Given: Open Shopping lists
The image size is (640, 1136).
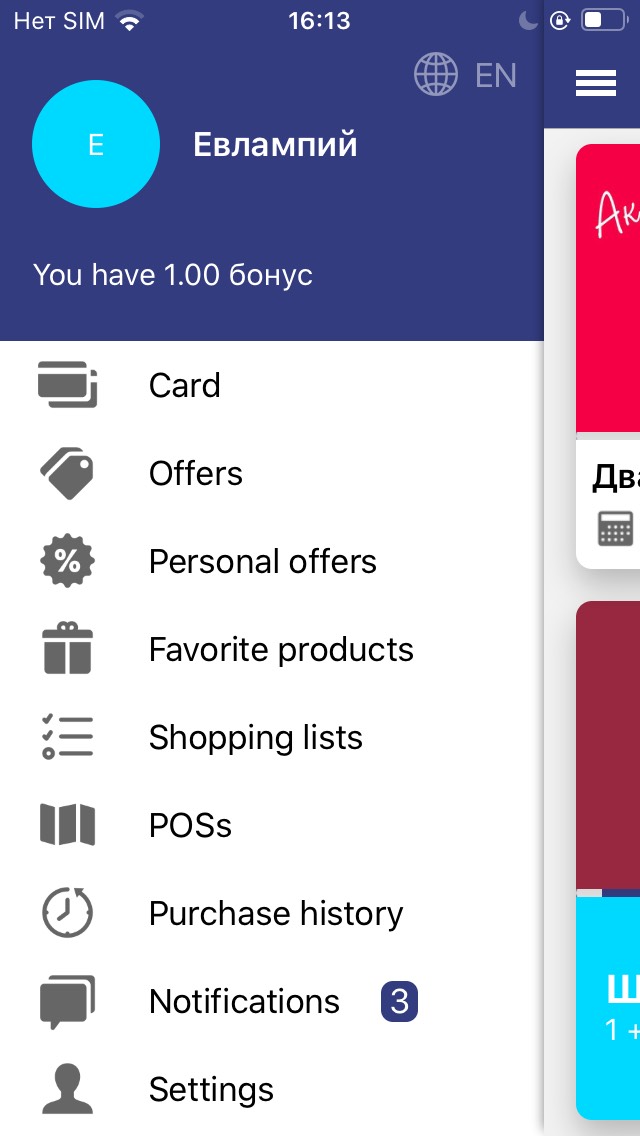Looking at the screenshot, I should tap(272, 738).
